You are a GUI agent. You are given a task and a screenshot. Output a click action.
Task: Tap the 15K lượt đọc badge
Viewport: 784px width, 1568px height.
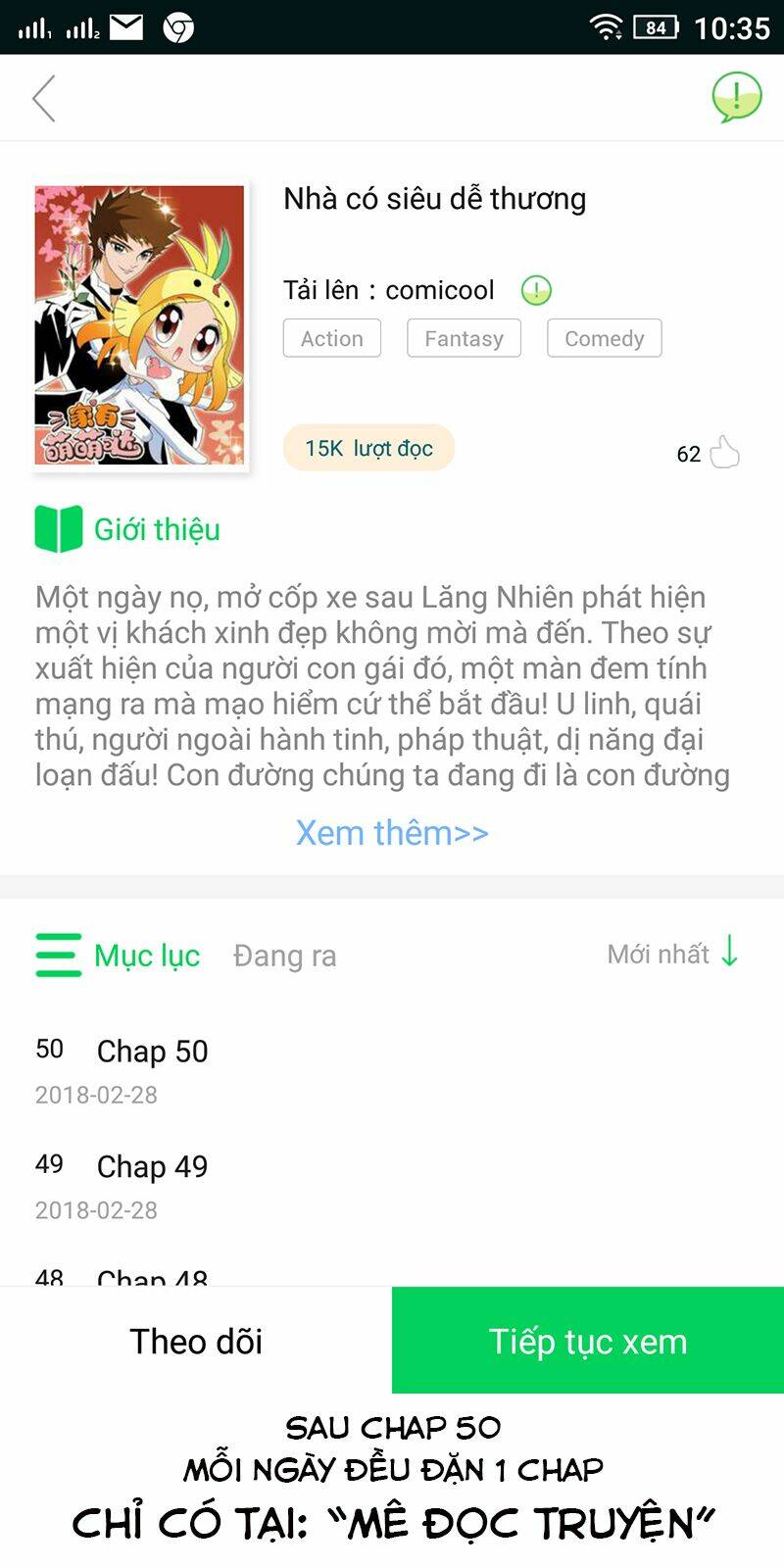pos(367,448)
